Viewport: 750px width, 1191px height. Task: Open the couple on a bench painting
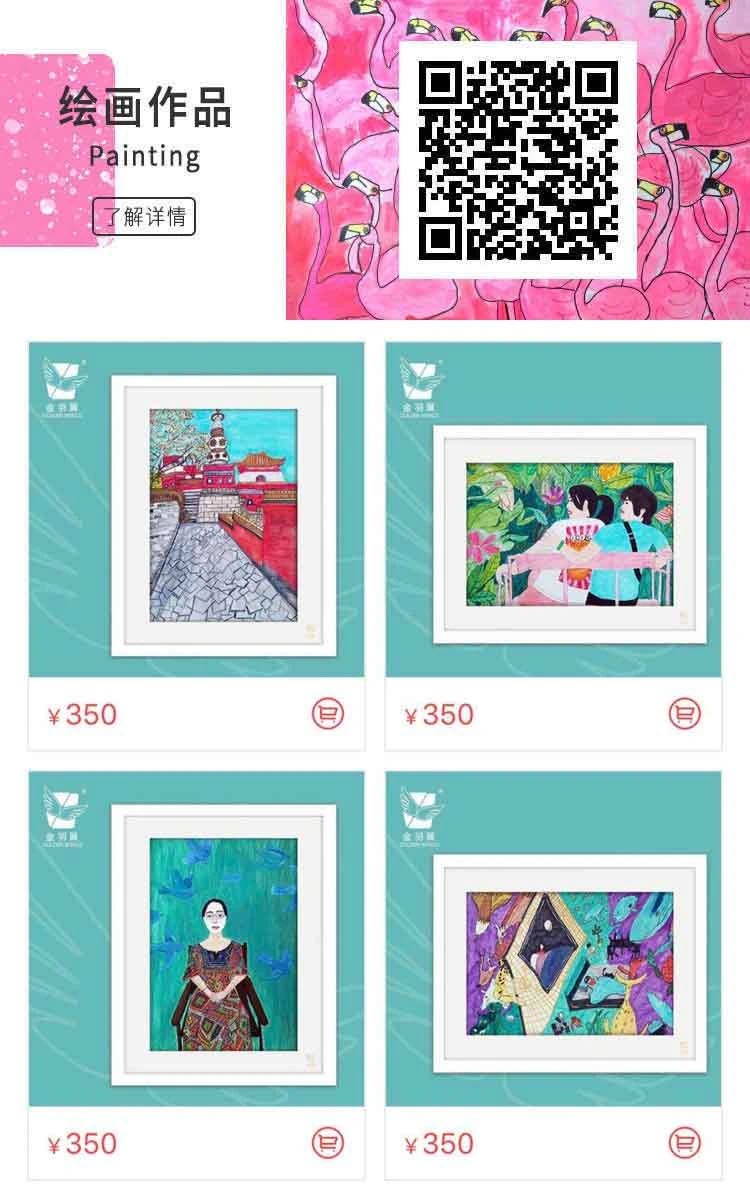tap(569, 534)
